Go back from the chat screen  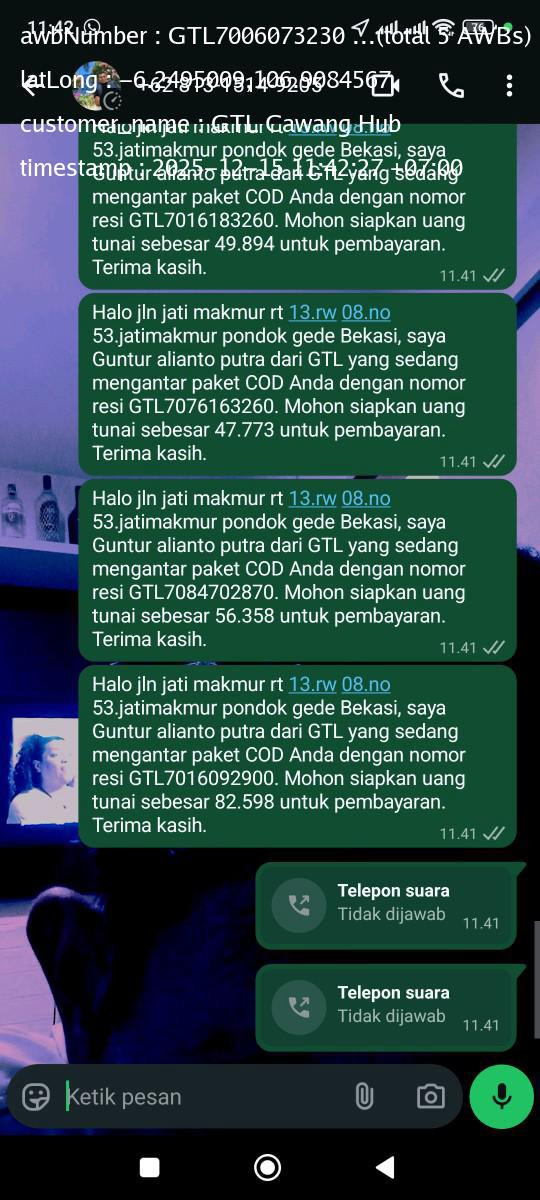(30, 86)
